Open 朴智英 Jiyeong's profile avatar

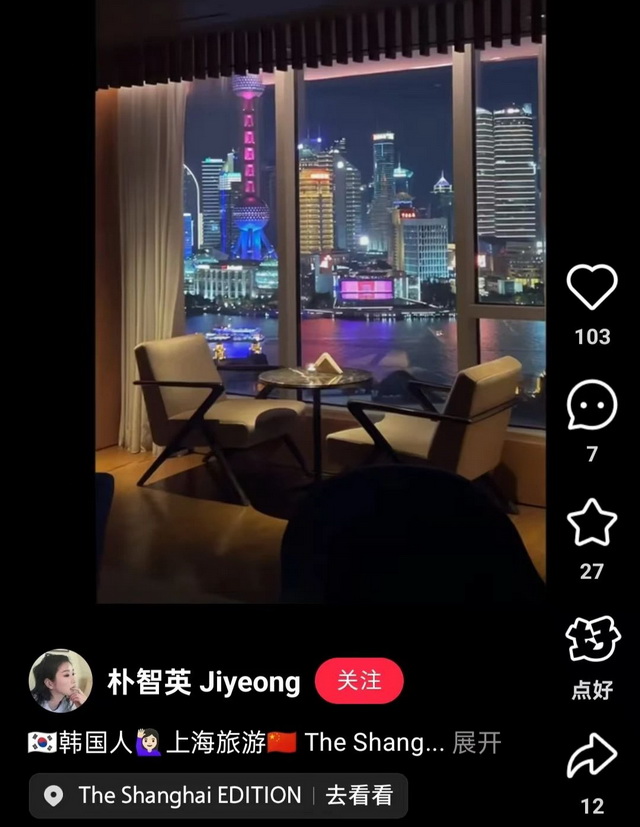click(x=60, y=681)
